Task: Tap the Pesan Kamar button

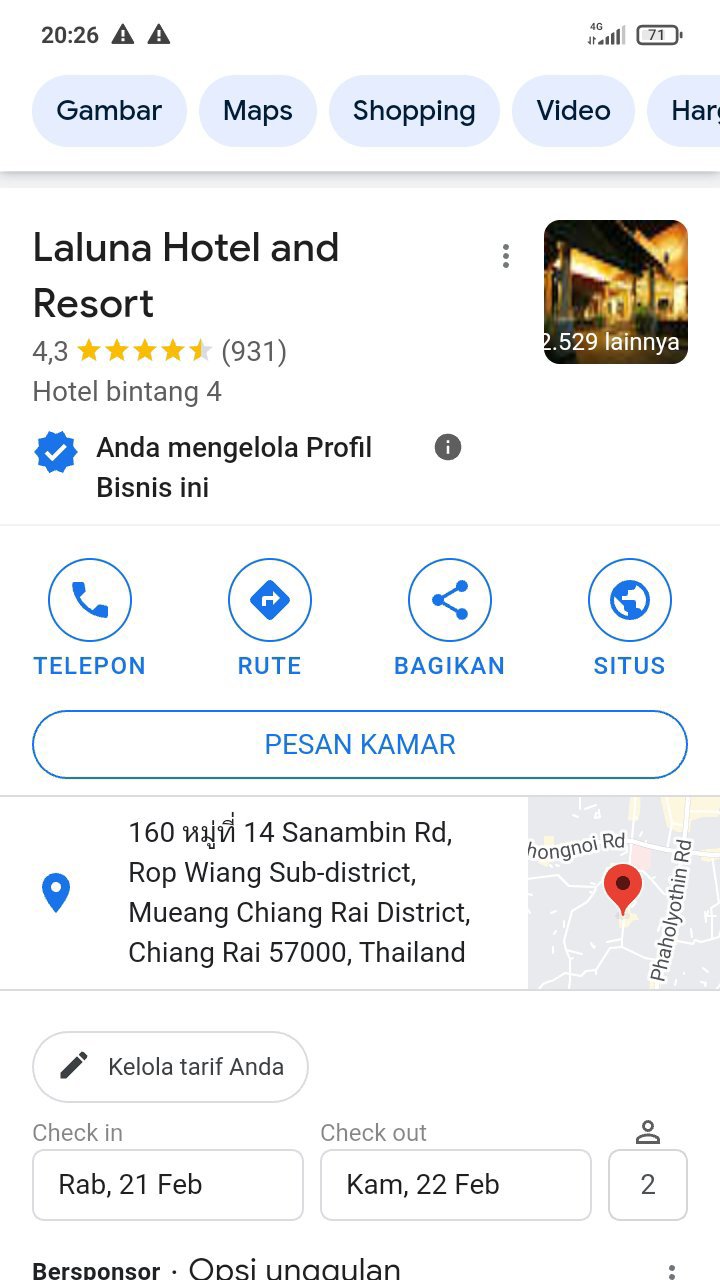Action: tap(360, 744)
